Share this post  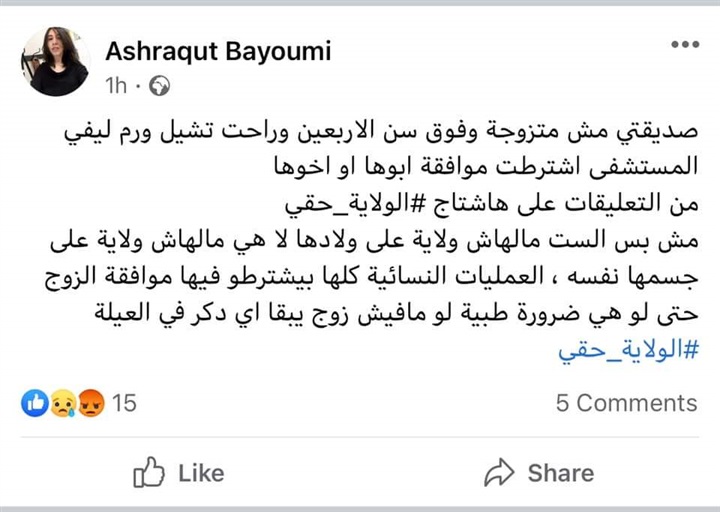[538, 472]
